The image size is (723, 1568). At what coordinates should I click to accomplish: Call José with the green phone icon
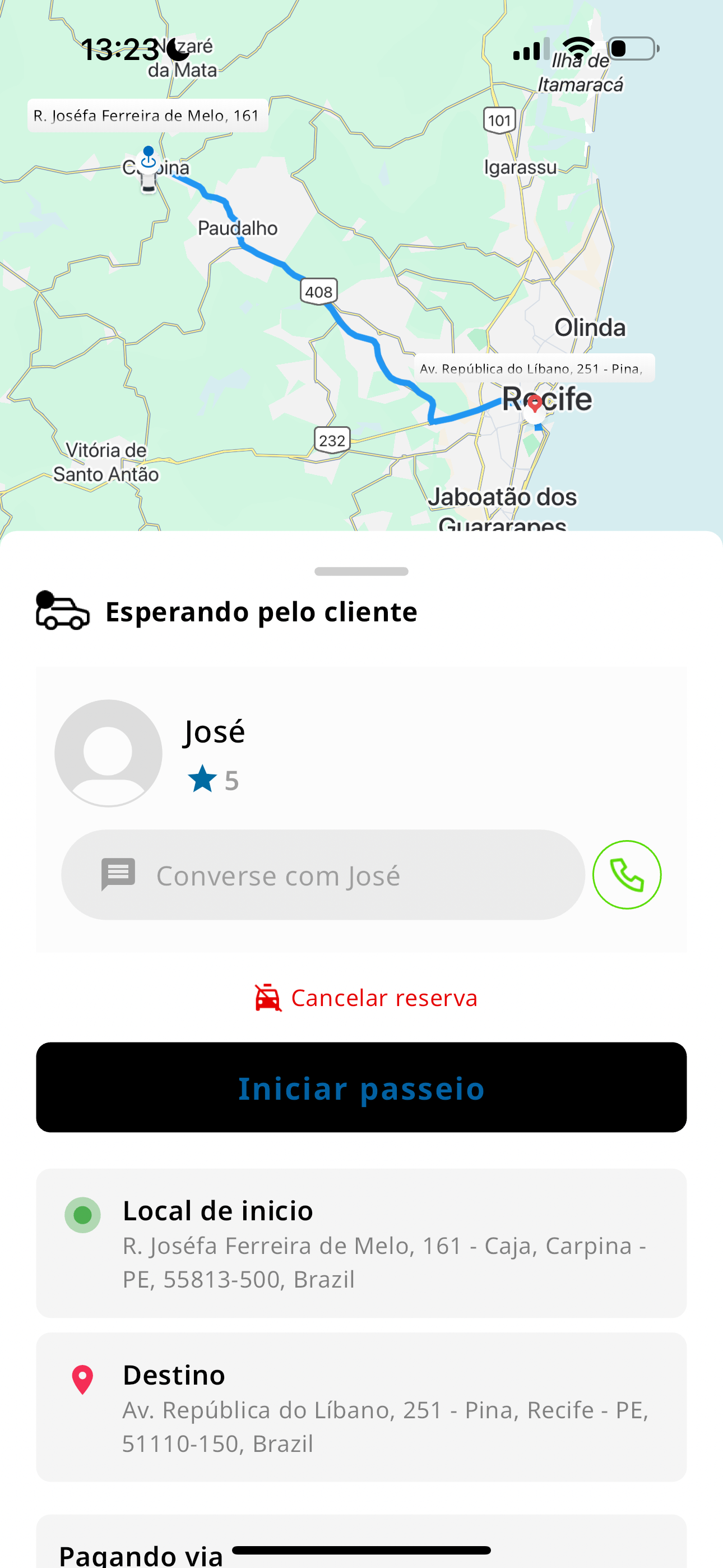point(626,875)
